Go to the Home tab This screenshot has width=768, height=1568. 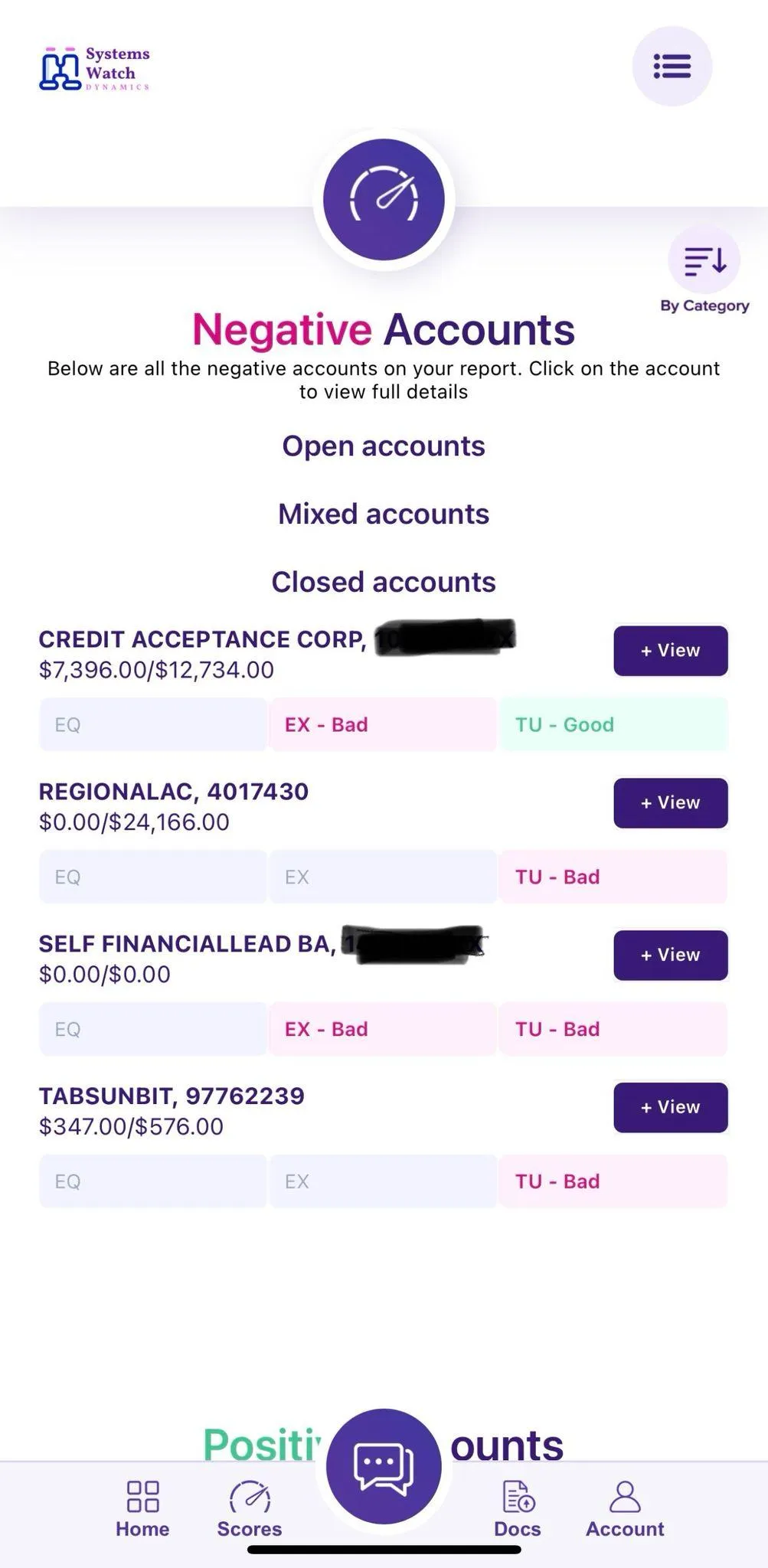tap(142, 1508)
